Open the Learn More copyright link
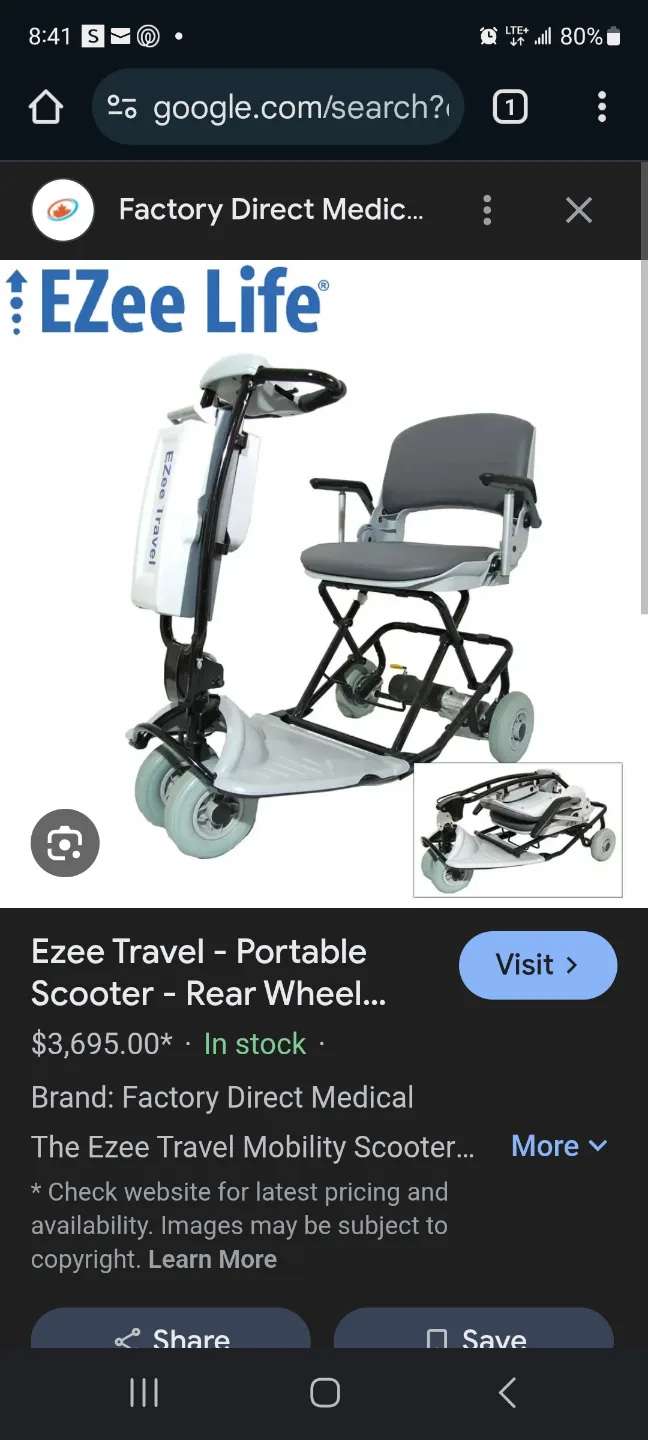This screenshot has height=1440, width=648. [x=212, y=1259]
